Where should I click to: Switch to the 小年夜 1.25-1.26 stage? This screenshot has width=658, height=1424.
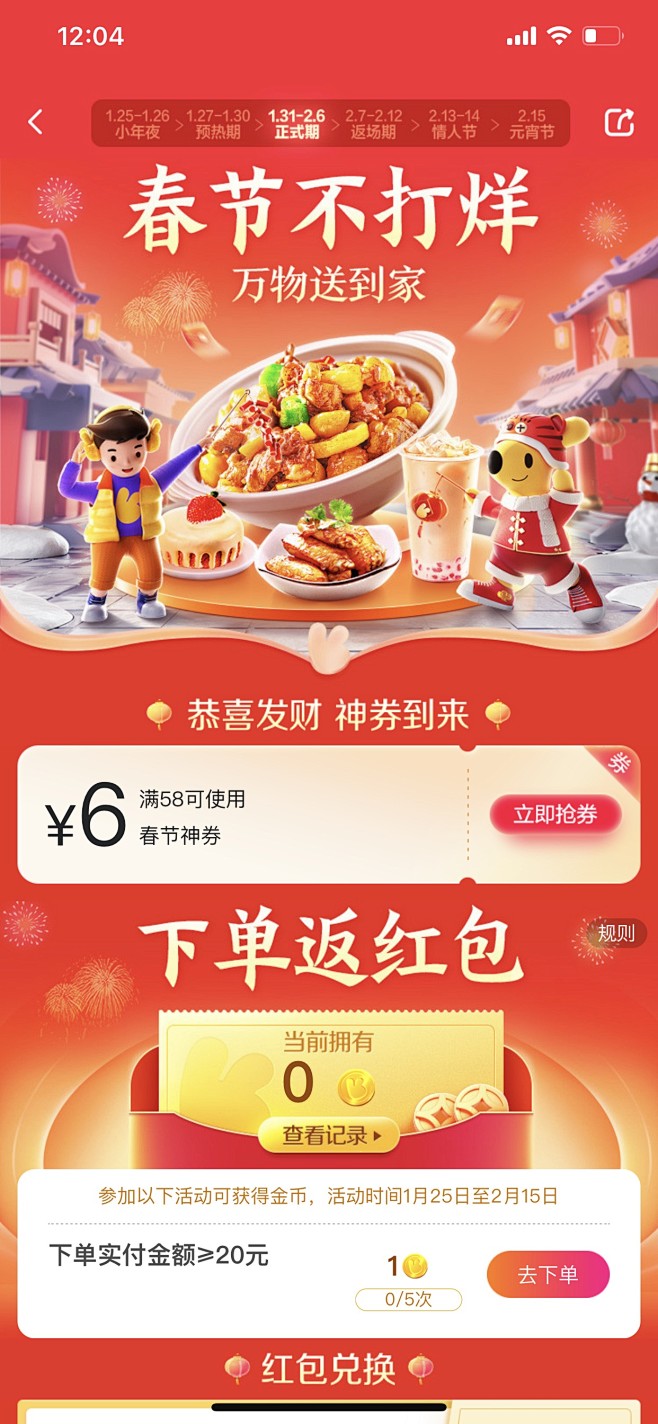tap(137, 124)
